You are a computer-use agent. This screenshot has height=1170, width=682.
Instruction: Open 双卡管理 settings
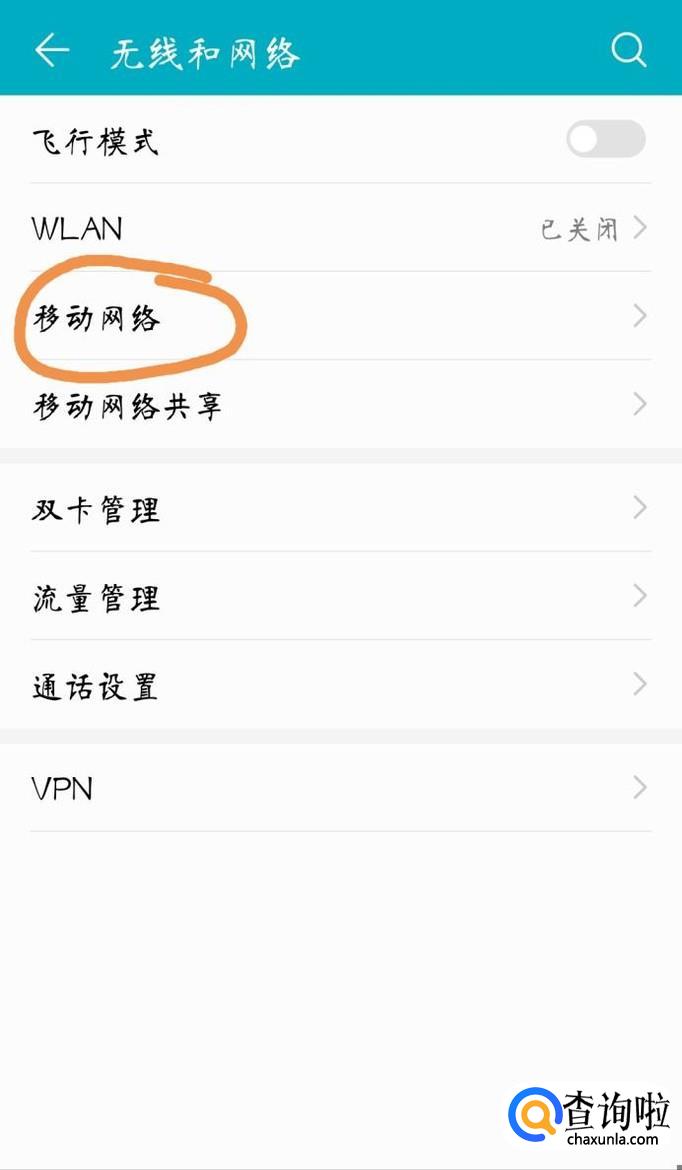(340, 509)
